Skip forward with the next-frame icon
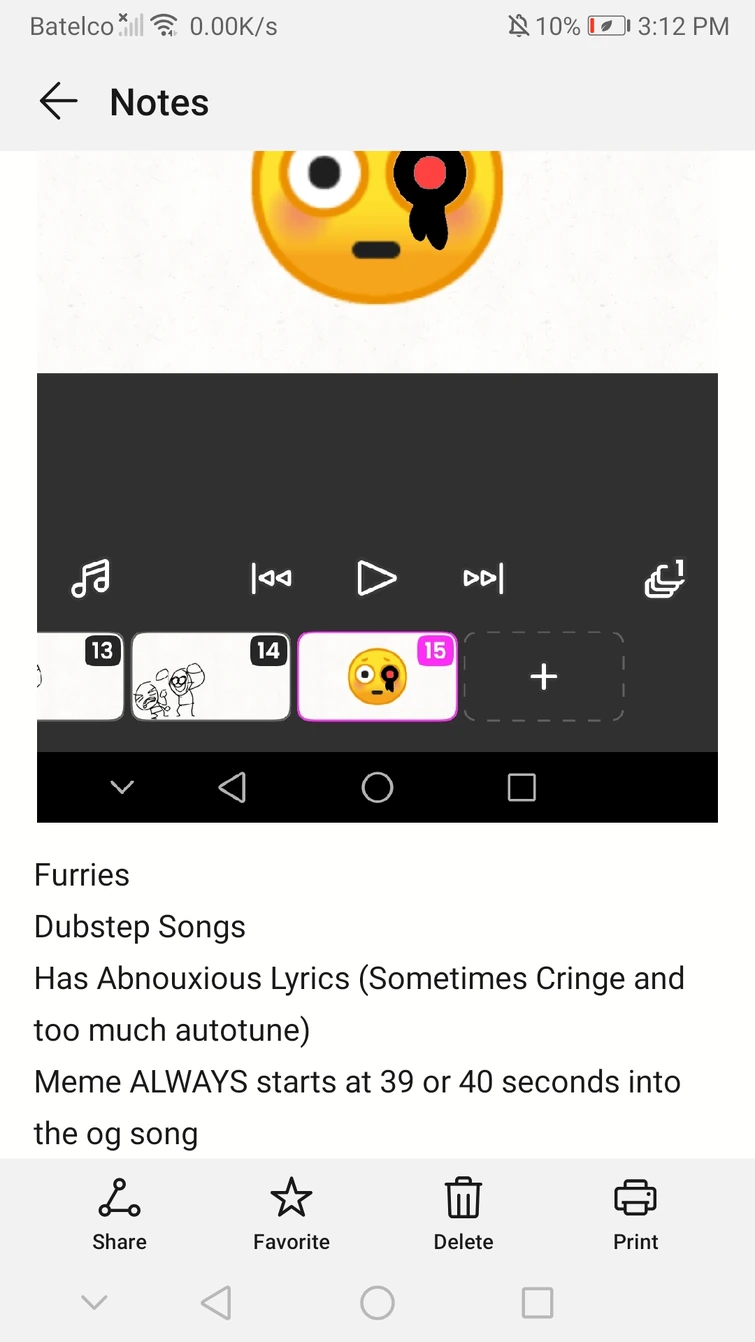 [482, 578]
